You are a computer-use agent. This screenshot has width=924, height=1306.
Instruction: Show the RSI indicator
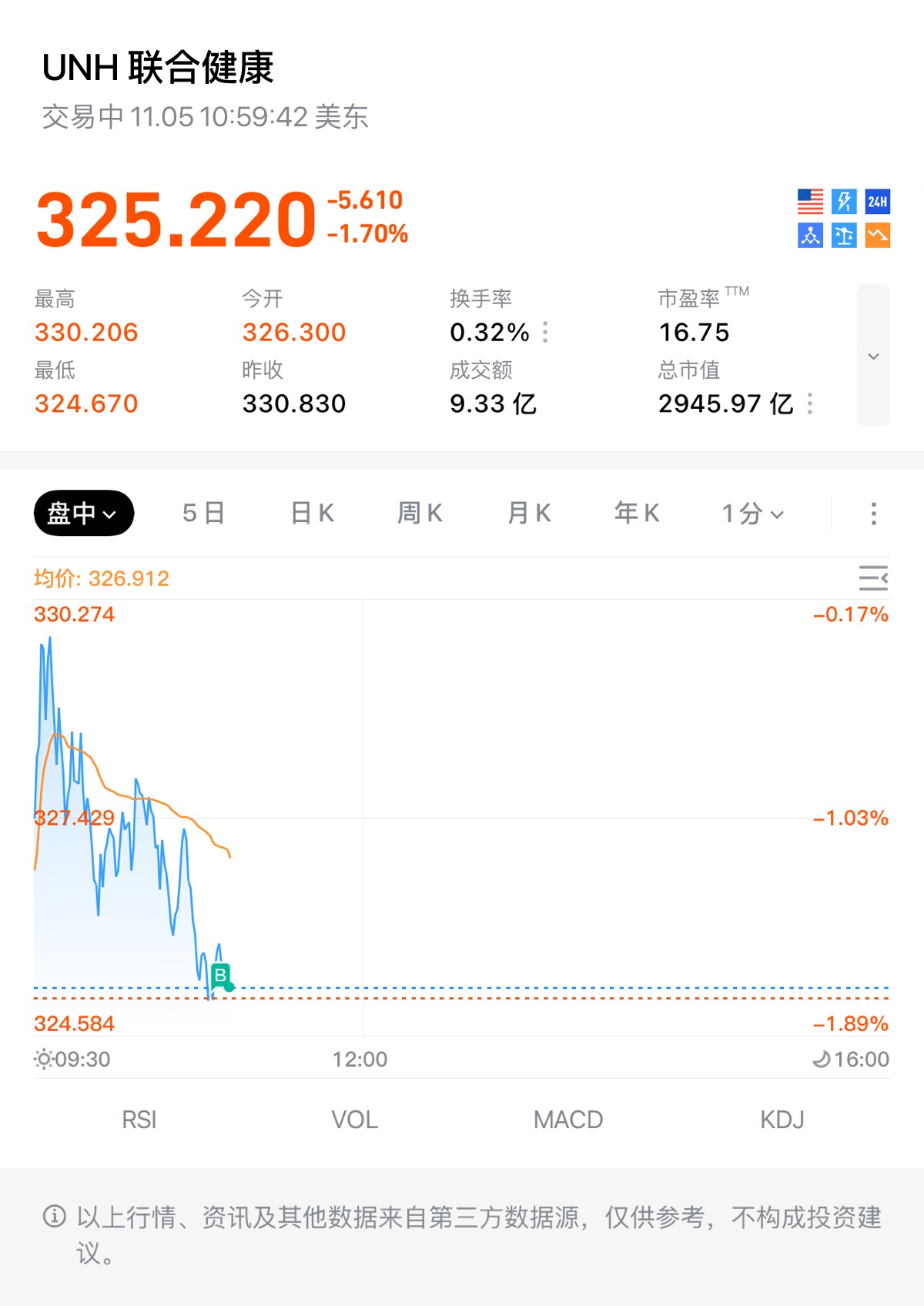(x=139, y=1120)
